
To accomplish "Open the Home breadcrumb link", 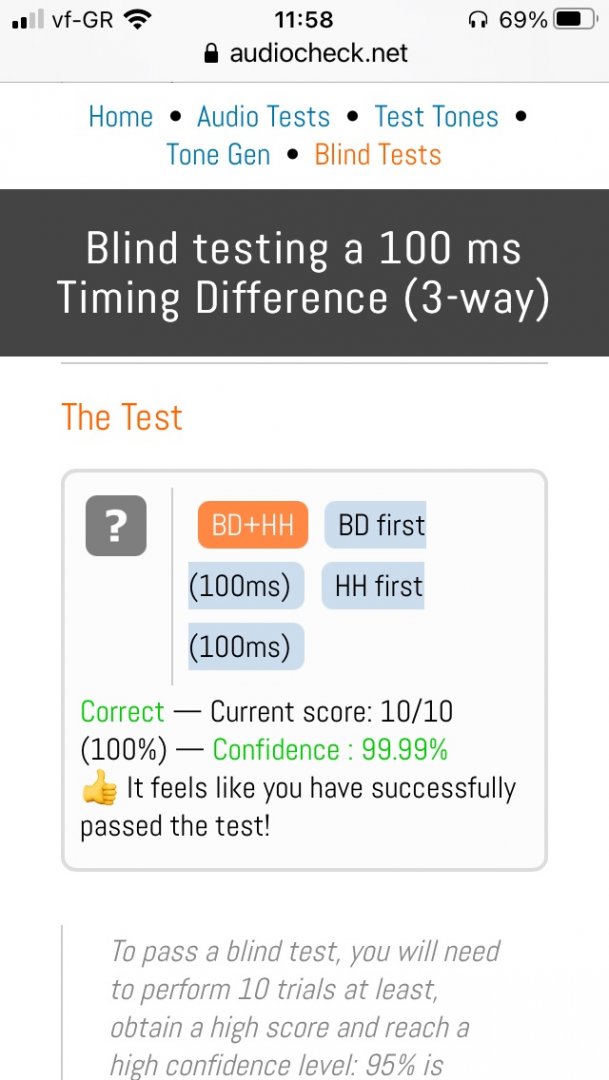I will [x=120, y=116].
